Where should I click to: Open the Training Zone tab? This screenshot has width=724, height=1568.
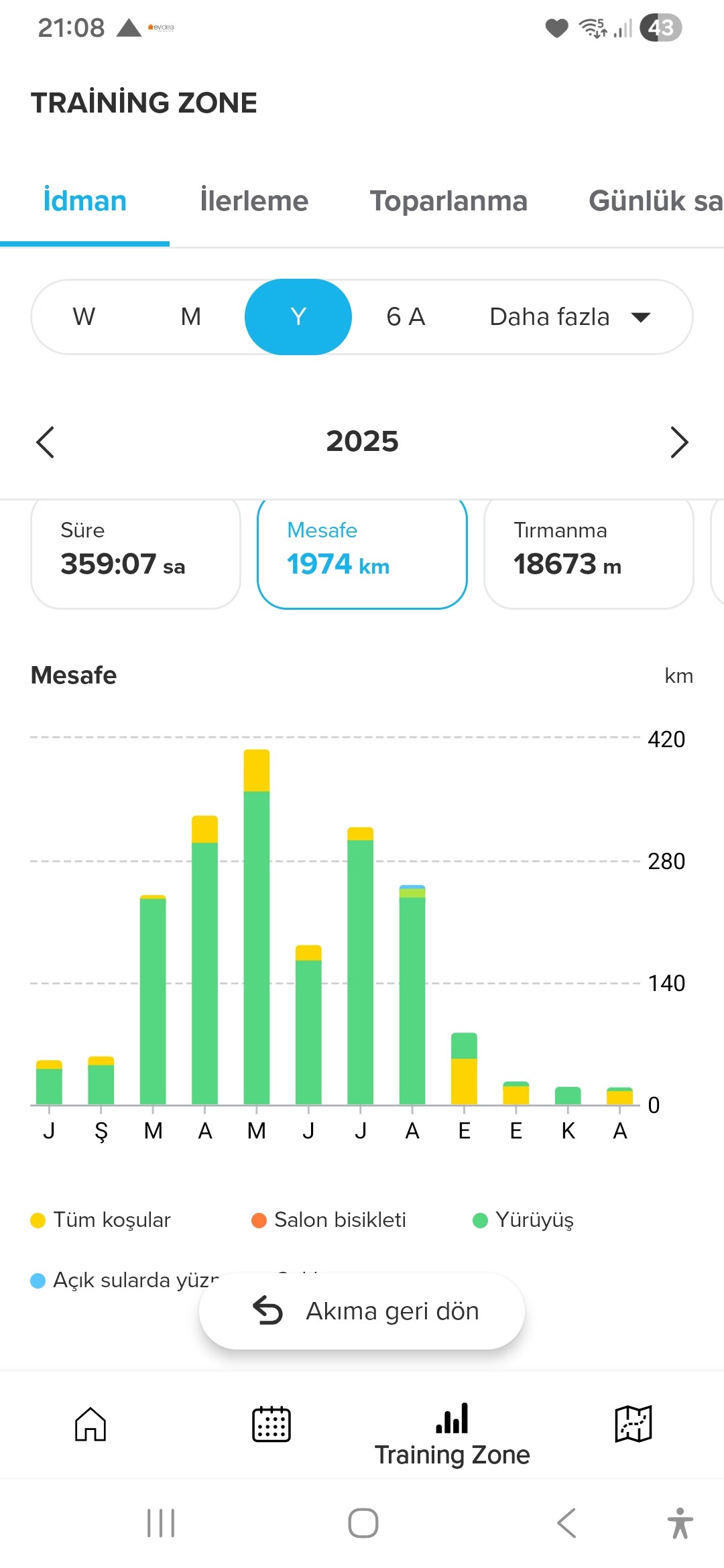[452, 1434]
